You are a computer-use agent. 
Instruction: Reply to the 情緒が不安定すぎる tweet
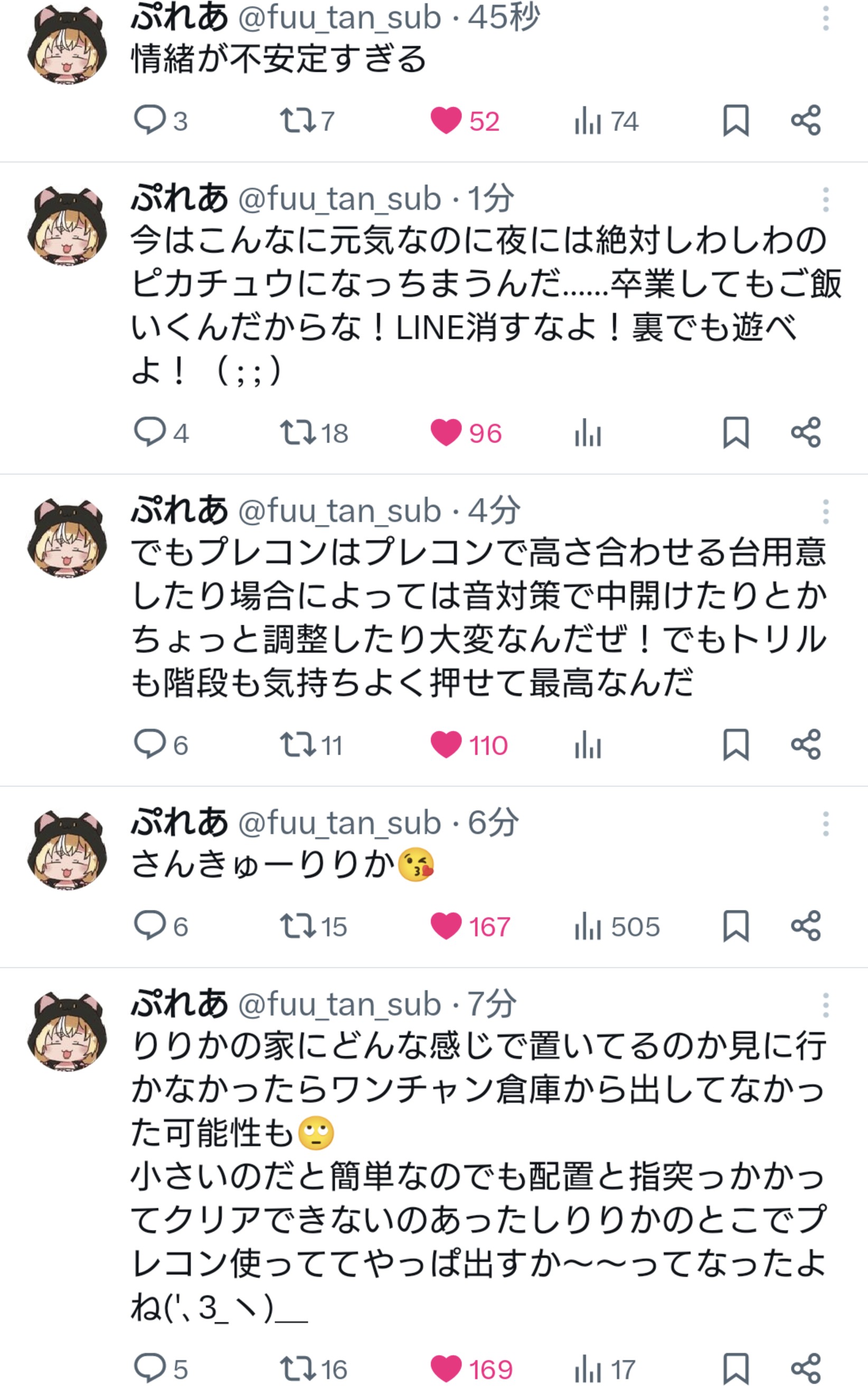point(149,120)
